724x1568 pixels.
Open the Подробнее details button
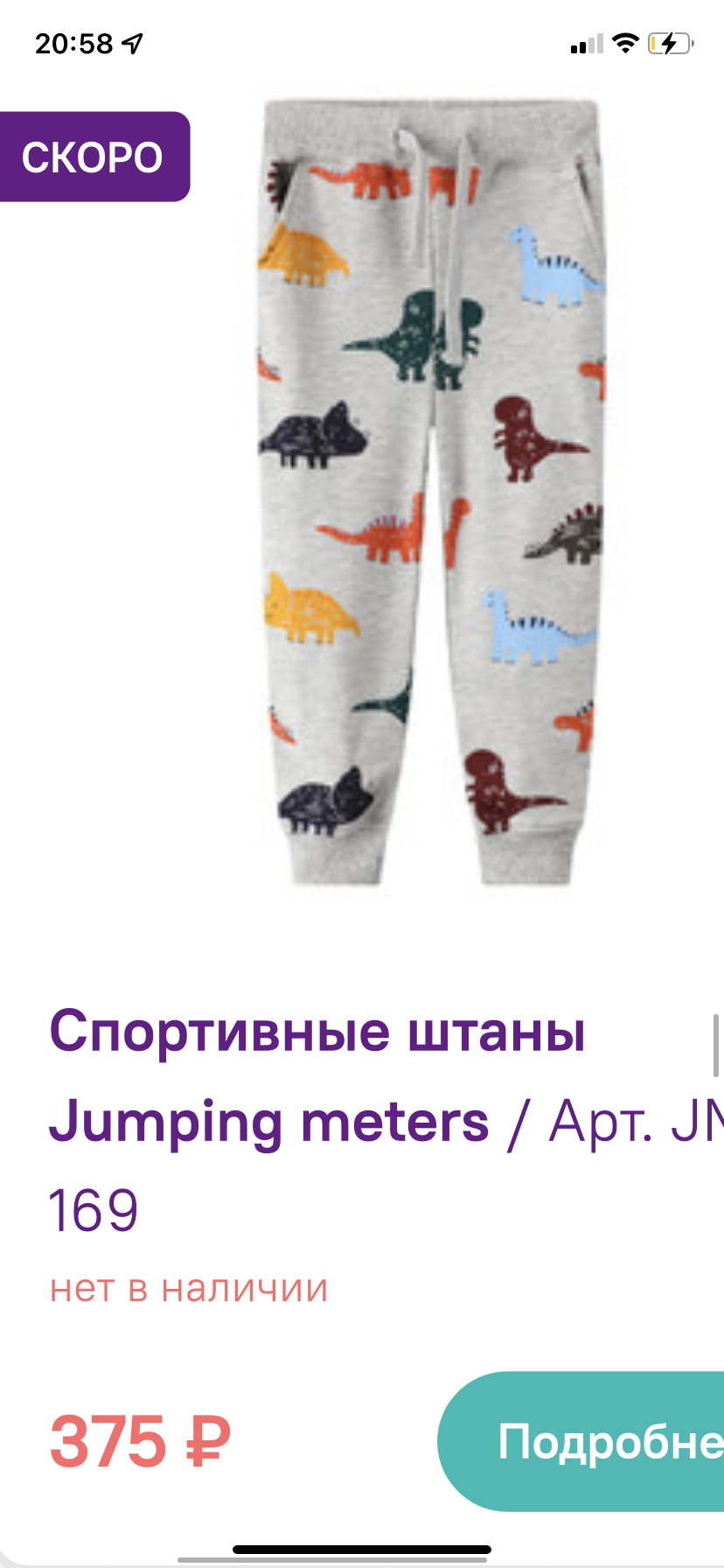tap(581, 1441)
